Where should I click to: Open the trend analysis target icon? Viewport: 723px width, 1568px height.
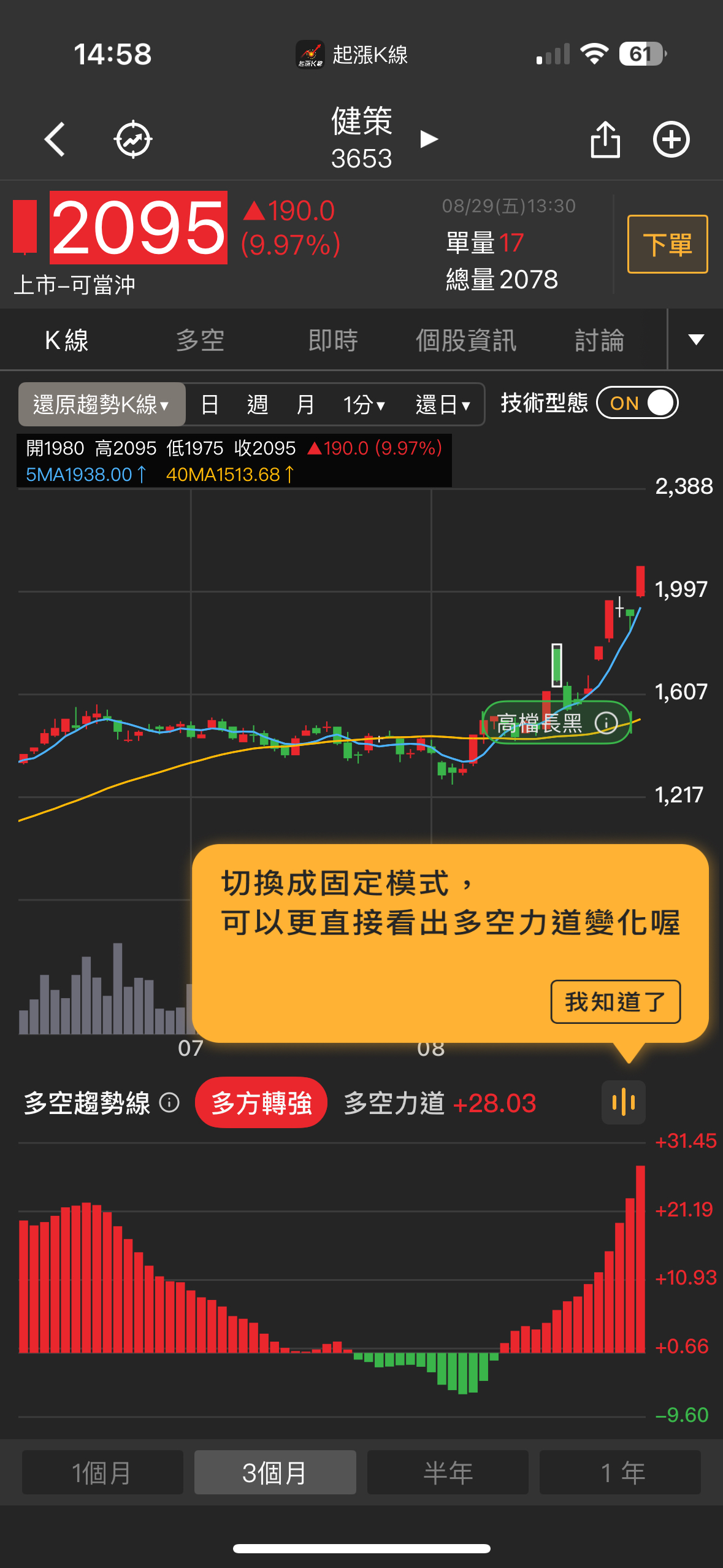(133, 139)
